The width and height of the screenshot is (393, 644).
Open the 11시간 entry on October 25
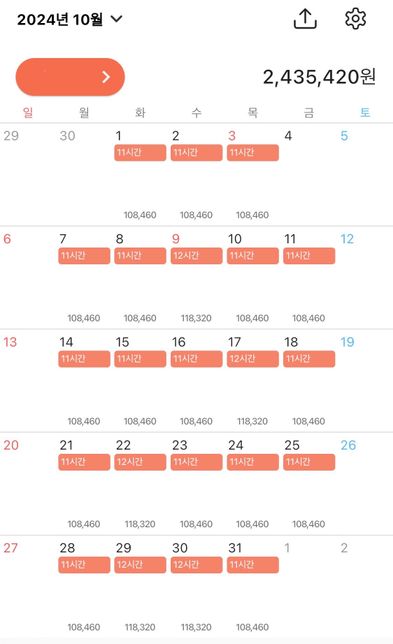[309, 462]
